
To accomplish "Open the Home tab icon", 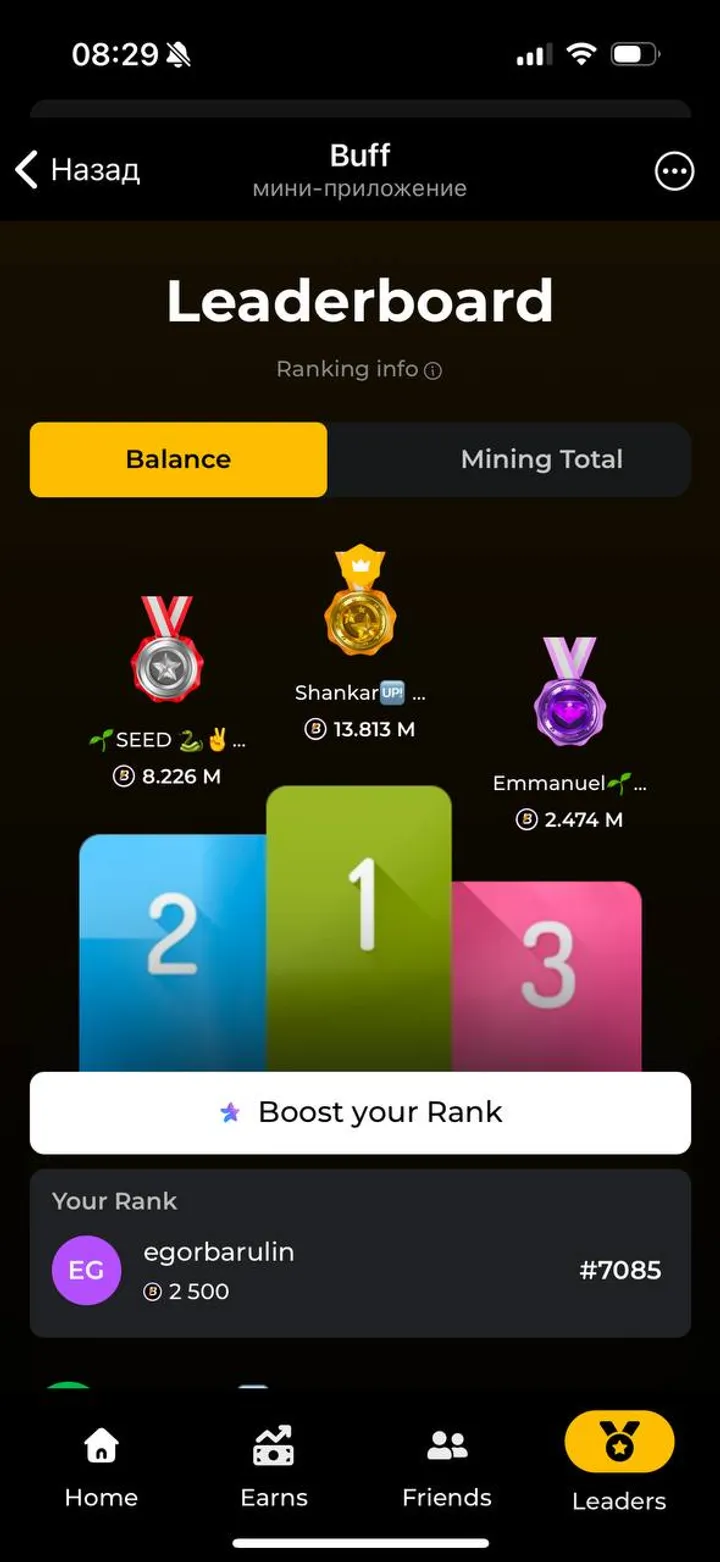I will (100, 1444).
